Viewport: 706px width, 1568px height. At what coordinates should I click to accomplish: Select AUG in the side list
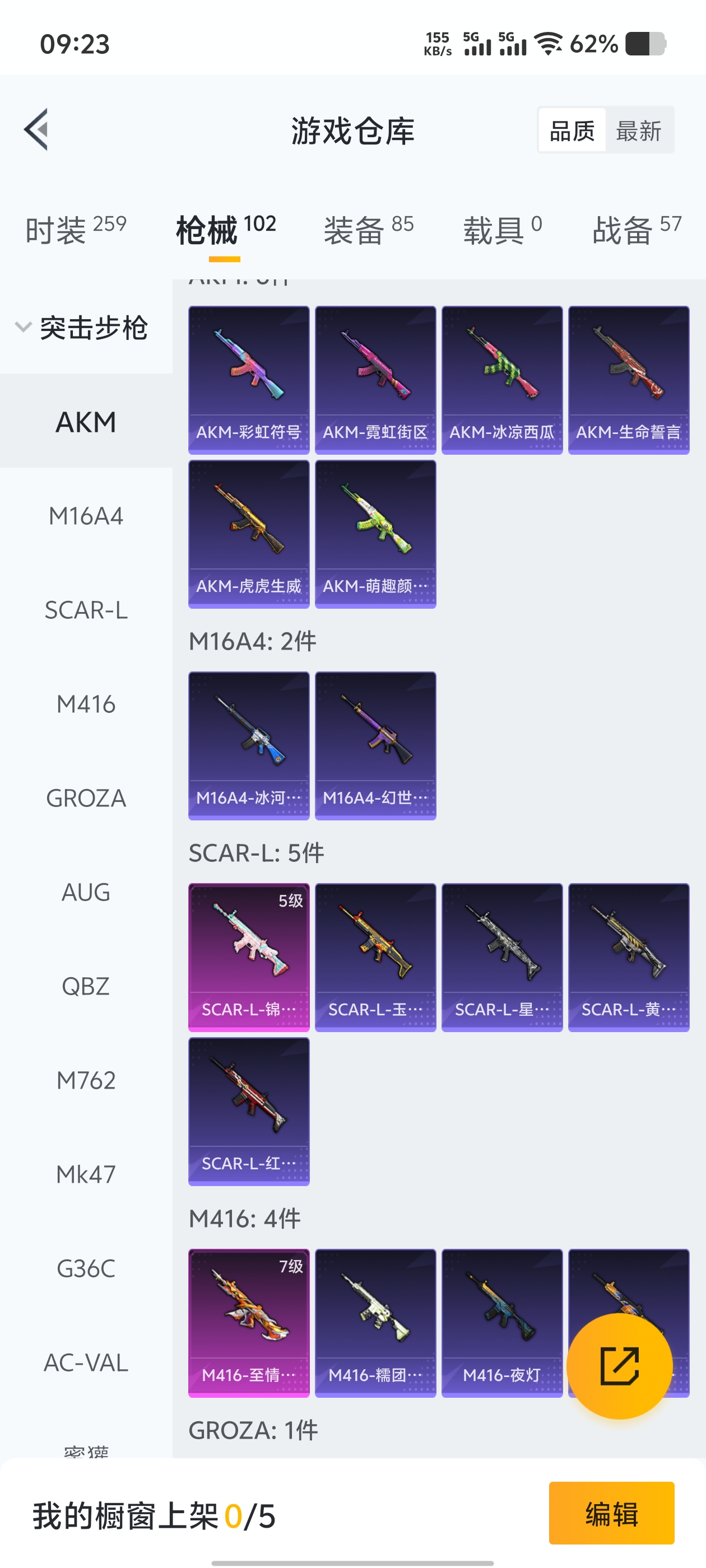pyautogui.click(x=86, y=892)
